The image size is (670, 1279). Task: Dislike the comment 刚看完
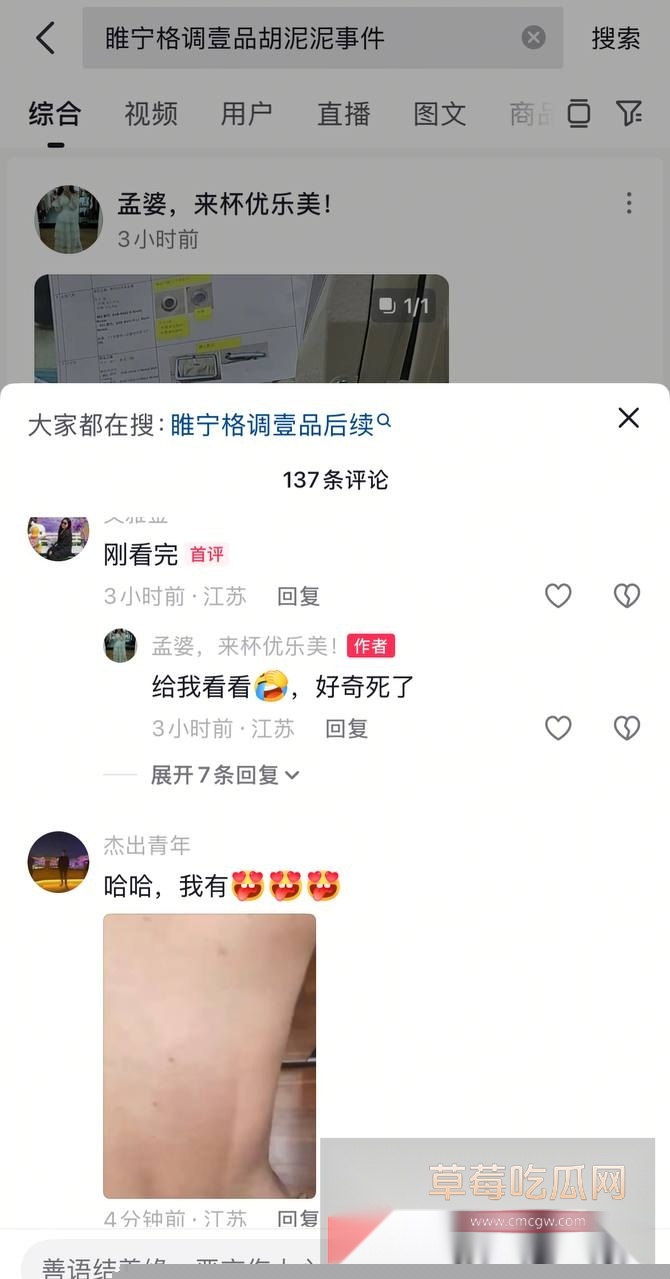click(x=627, y=596)
